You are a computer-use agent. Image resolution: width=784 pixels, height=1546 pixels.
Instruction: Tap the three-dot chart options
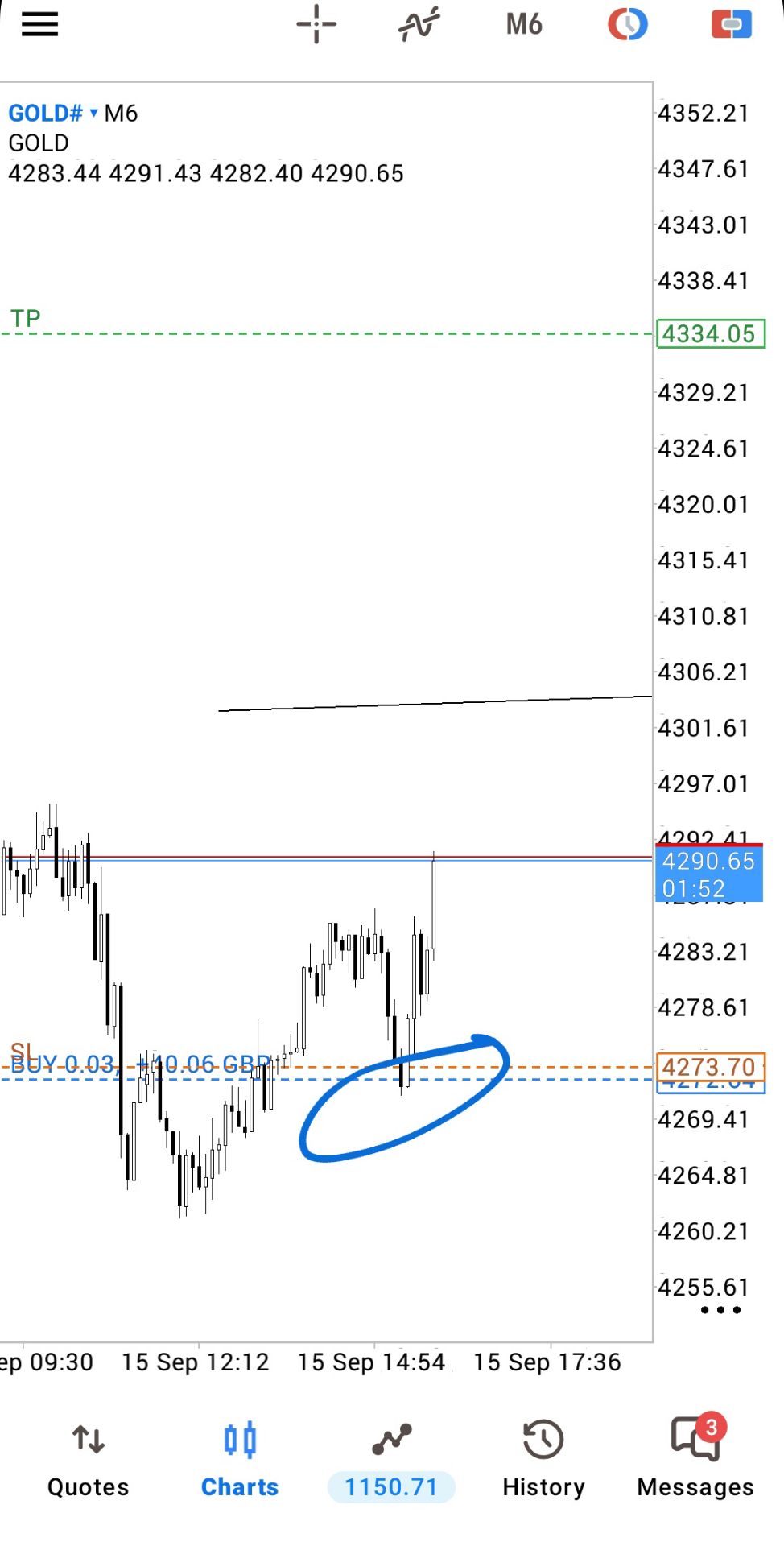pyautogui.click(x=720, y=1310)
